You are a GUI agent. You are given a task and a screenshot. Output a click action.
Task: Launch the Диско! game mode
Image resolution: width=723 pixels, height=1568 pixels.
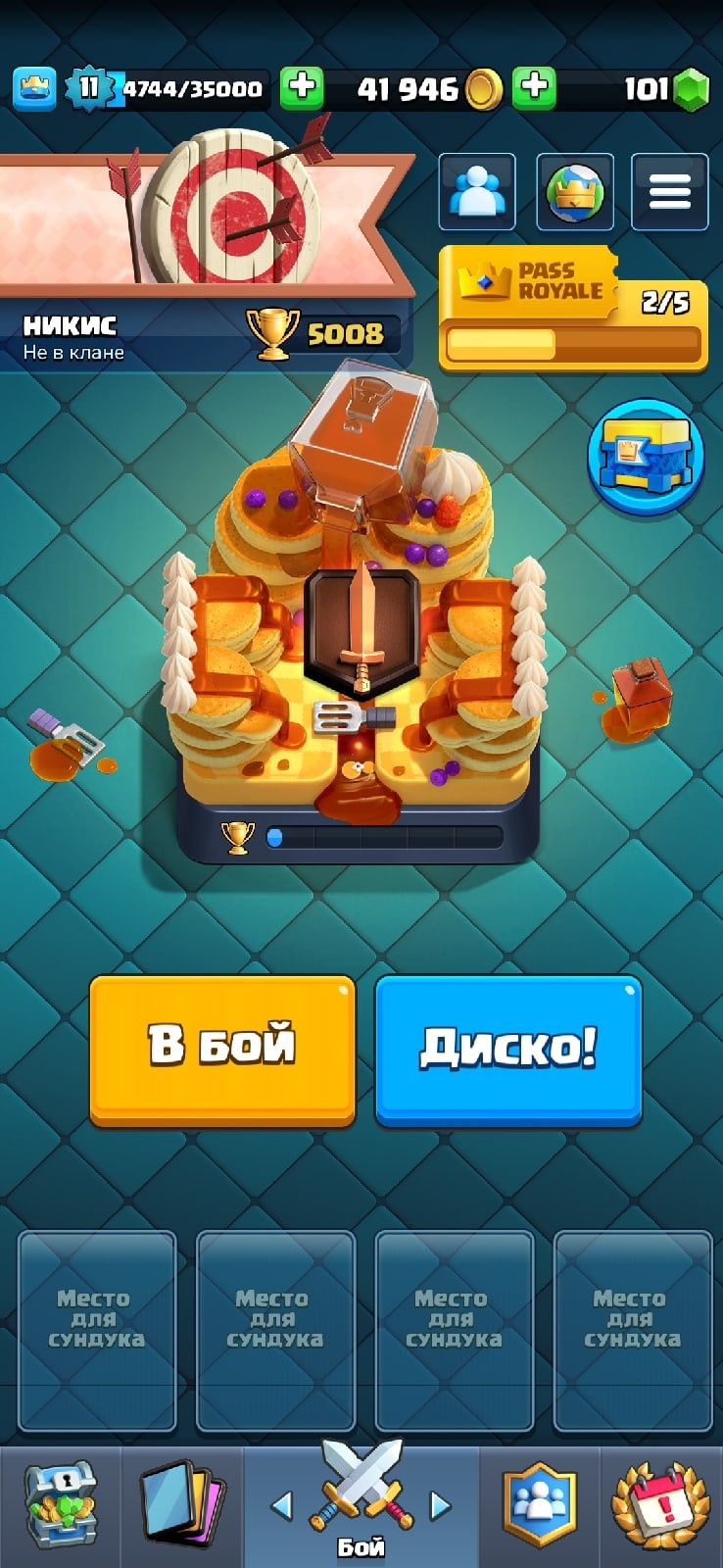pyautogui.click(x=508, y=1049)
